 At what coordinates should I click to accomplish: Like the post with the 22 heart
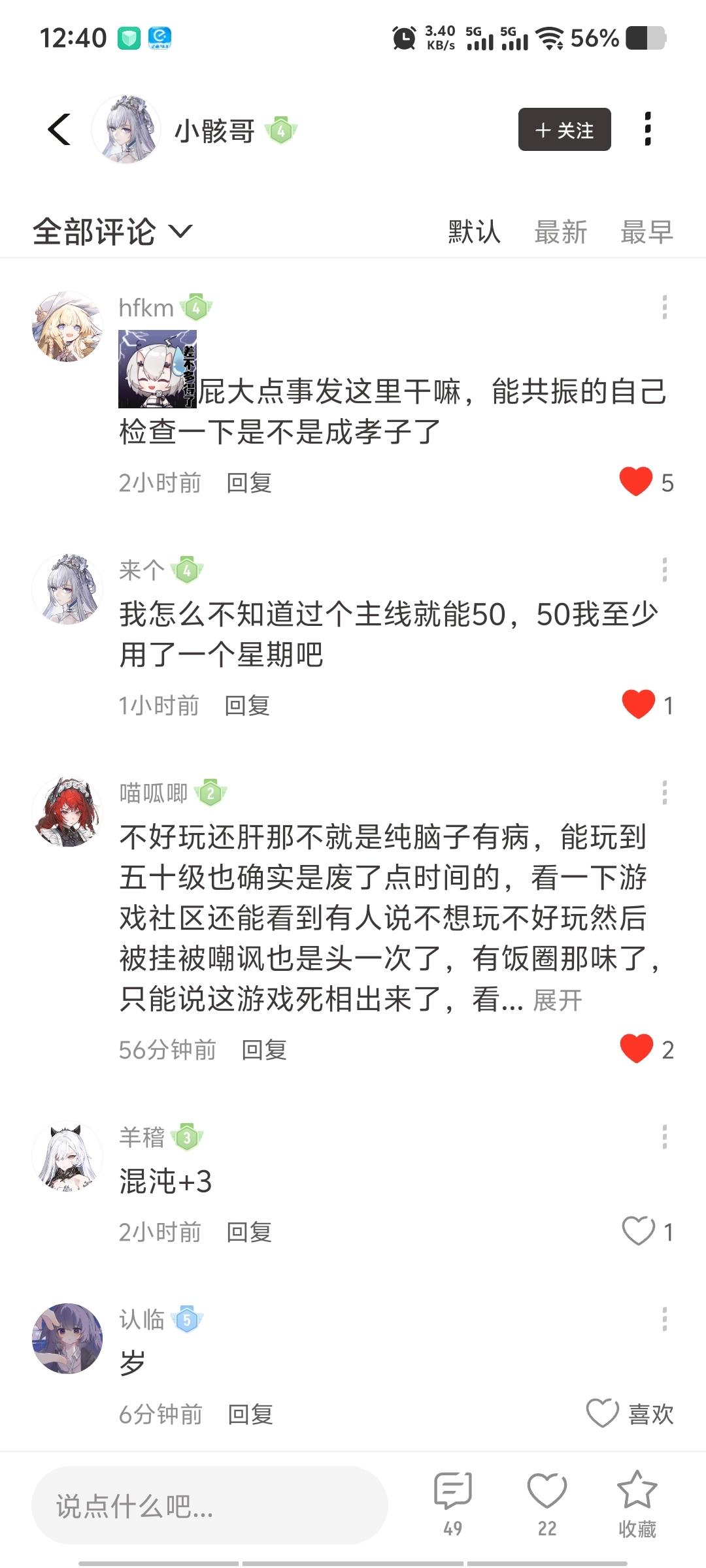click(546, 1493)
